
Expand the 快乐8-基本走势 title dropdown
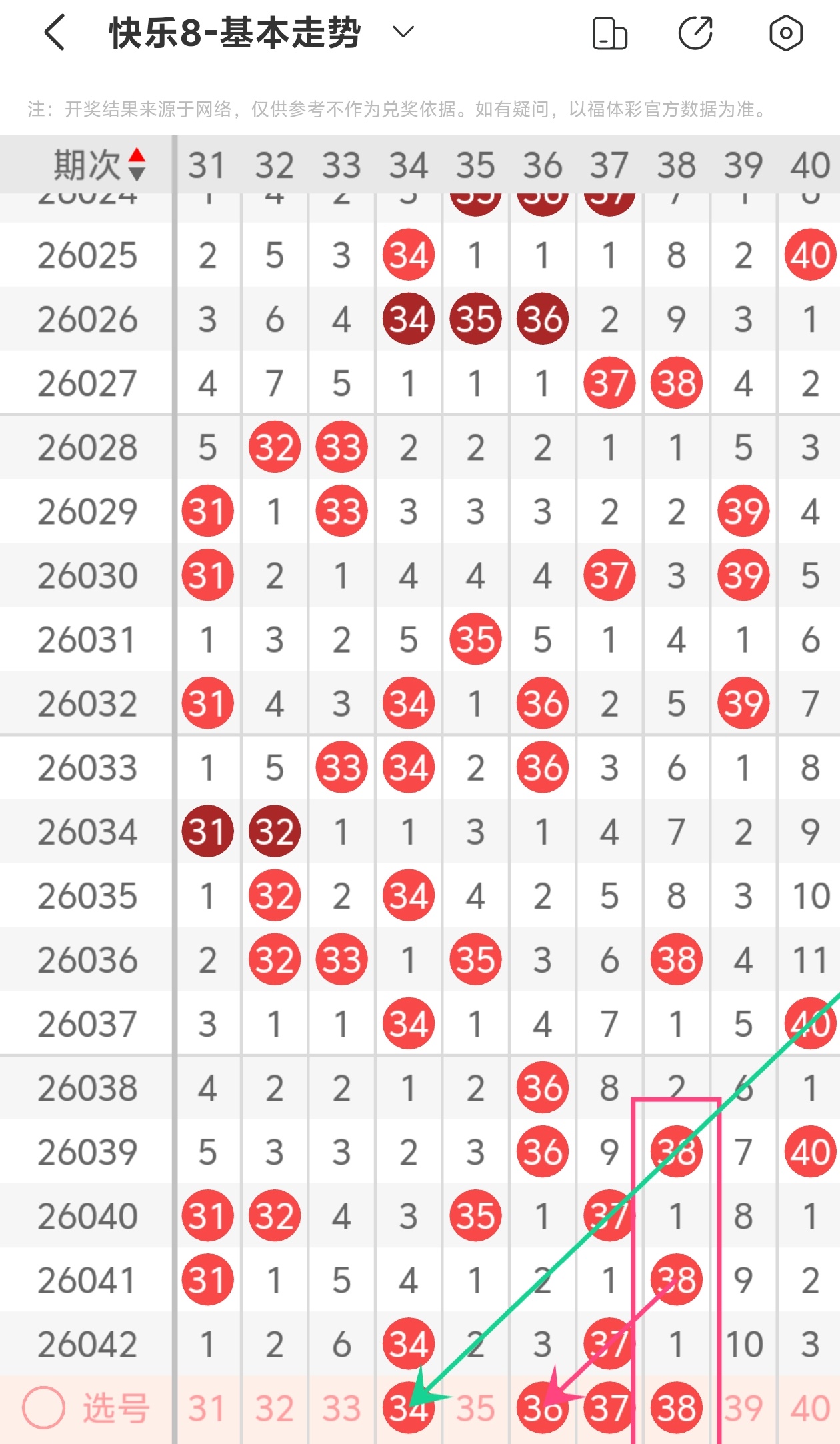point(403,32)
